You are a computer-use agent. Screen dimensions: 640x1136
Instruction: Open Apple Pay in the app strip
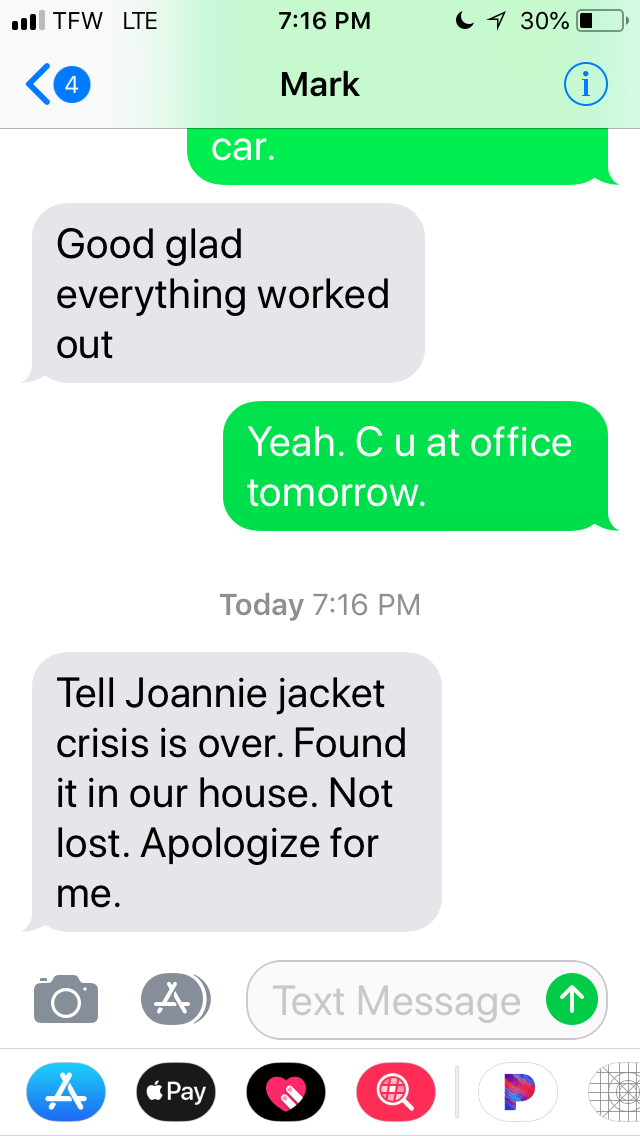176,1091
